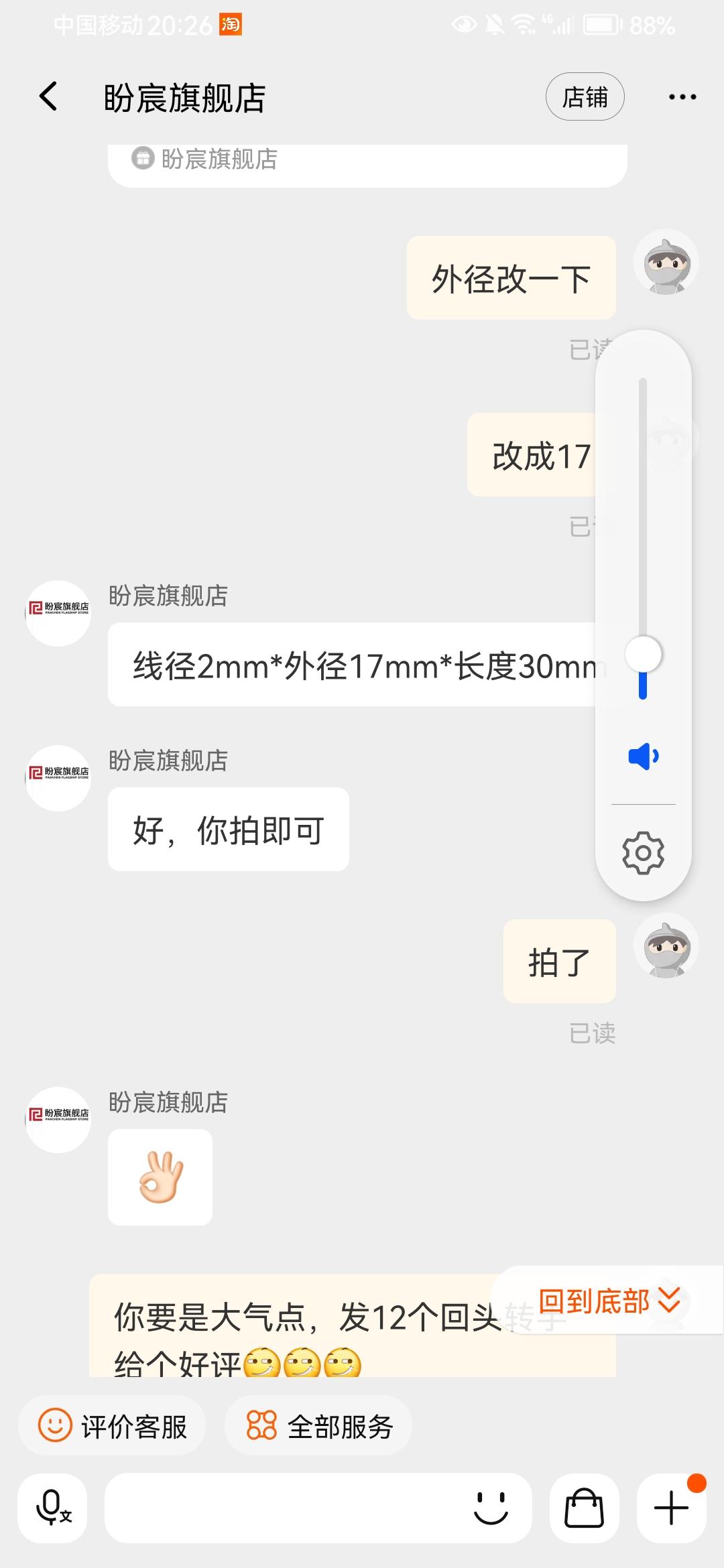
Task: Select the 评价客服 chip
Action: [x=112, y=1425]
